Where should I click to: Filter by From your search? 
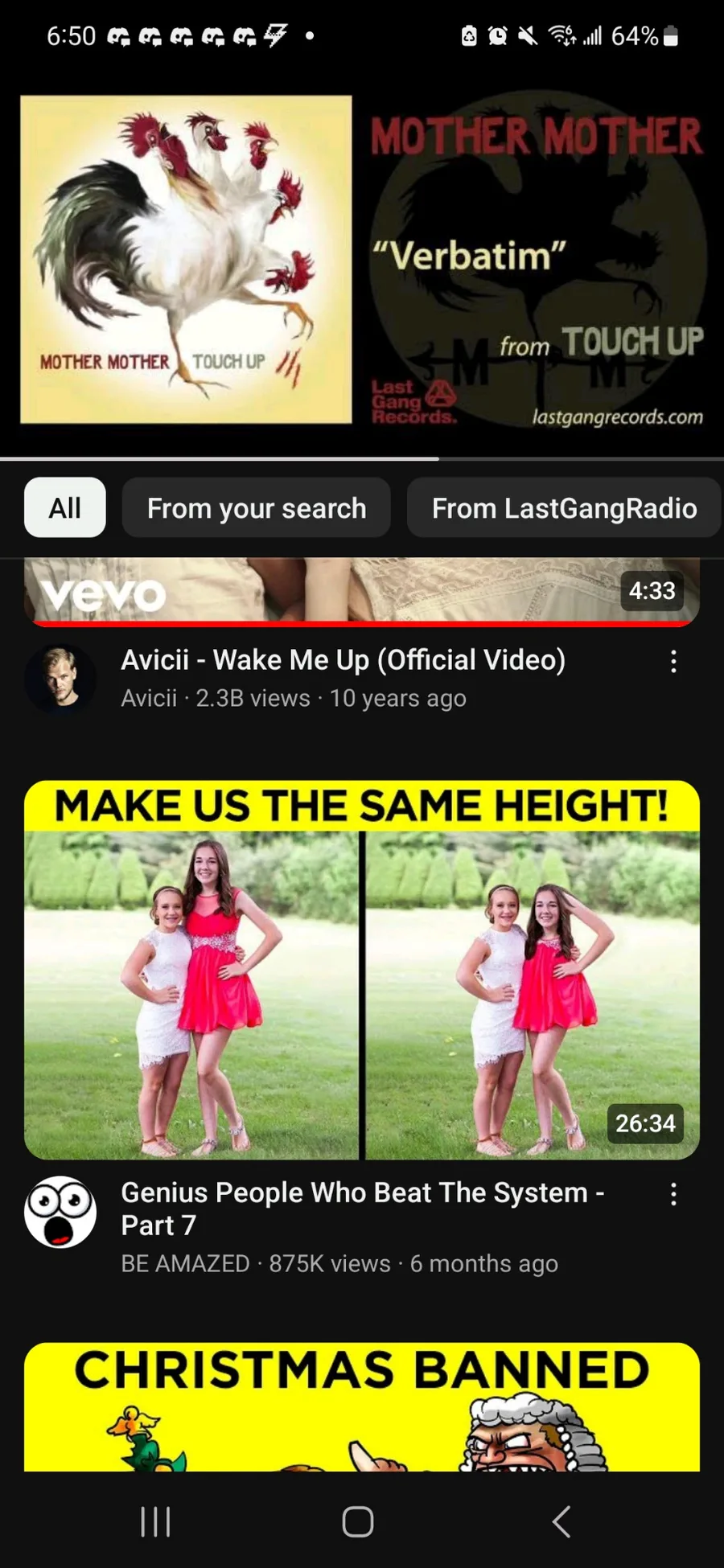(257, 507)
